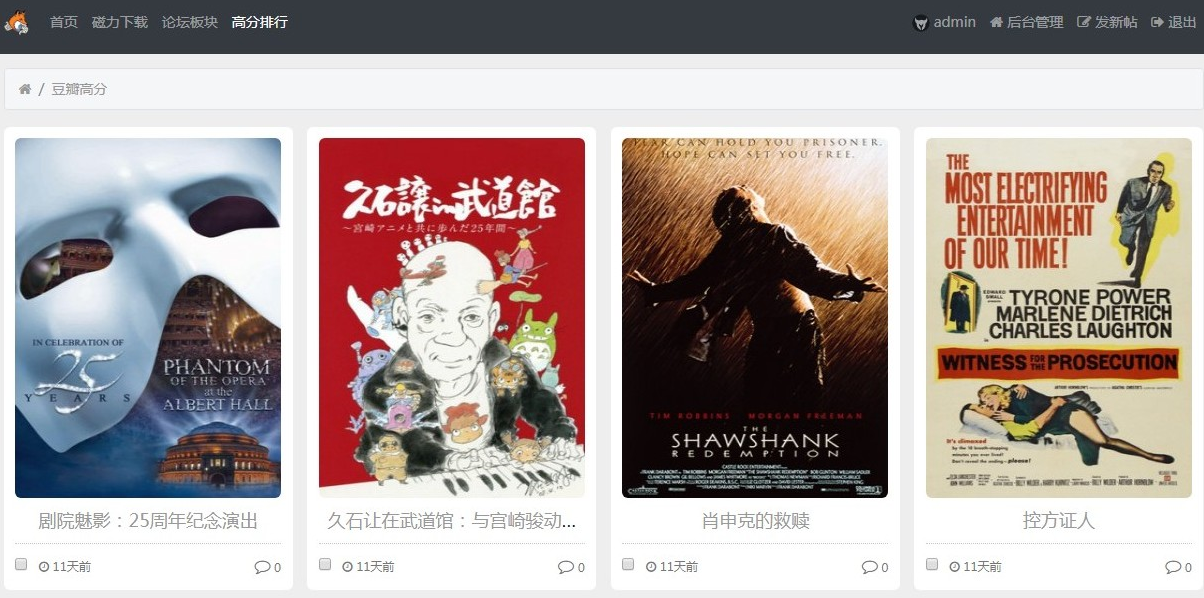1204x598 pixels.
Task: Open the site logo in the navbar
Action: click(x=17, y=21)
